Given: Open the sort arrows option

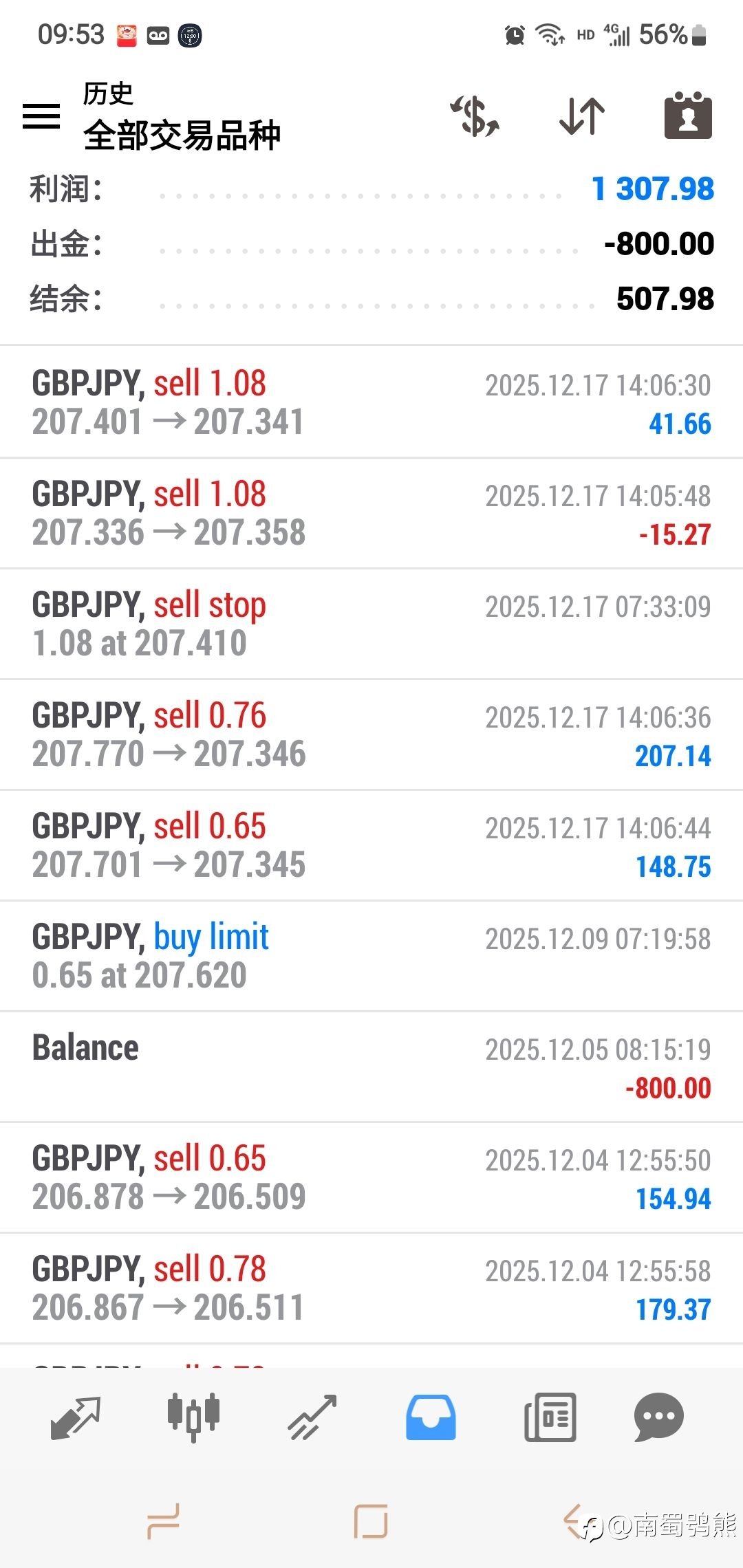Looking at the screenshot, I should coord(582,116).
